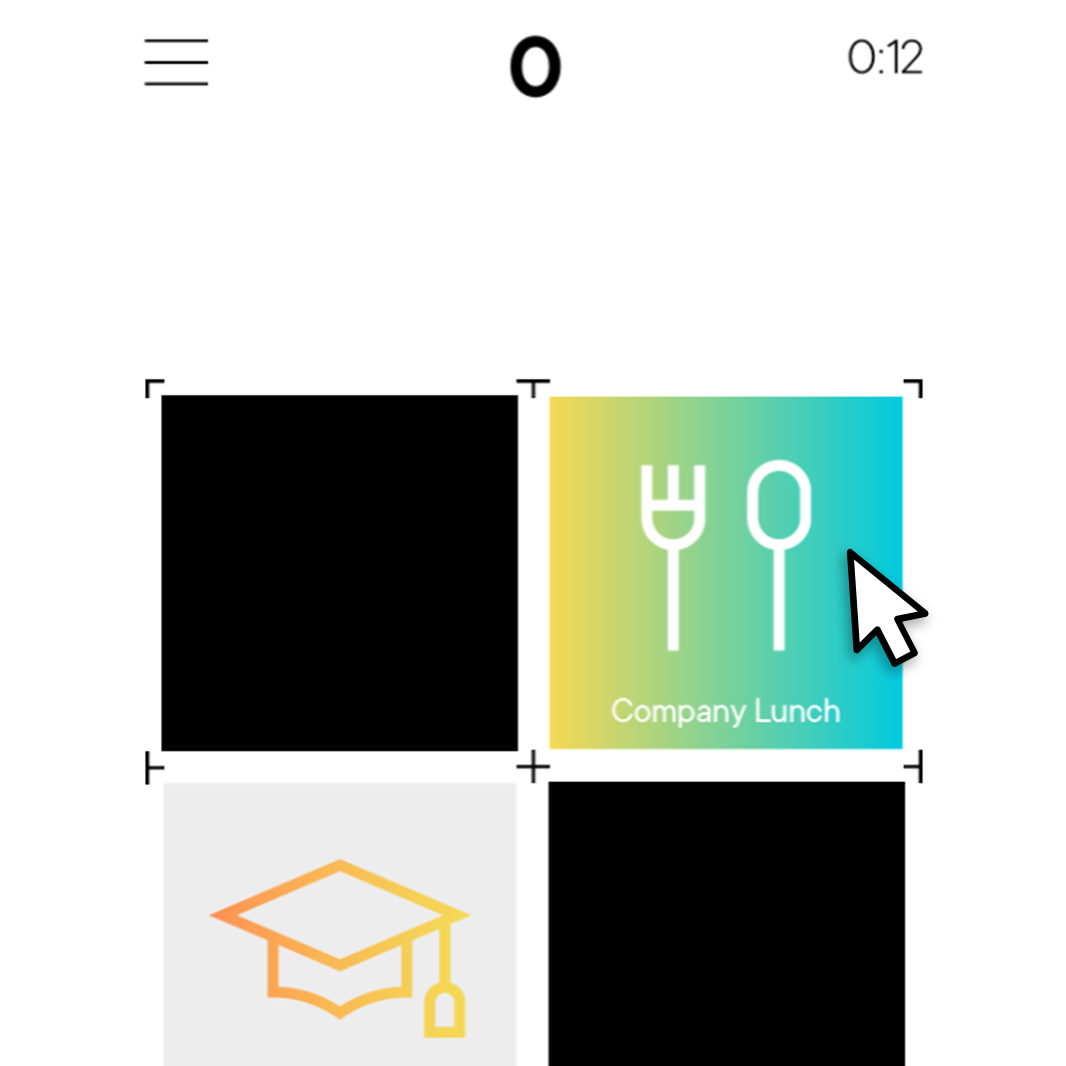1066x1066 pixels.
Task: Open the Company Lunch tile
Action: tap(725, 572)
